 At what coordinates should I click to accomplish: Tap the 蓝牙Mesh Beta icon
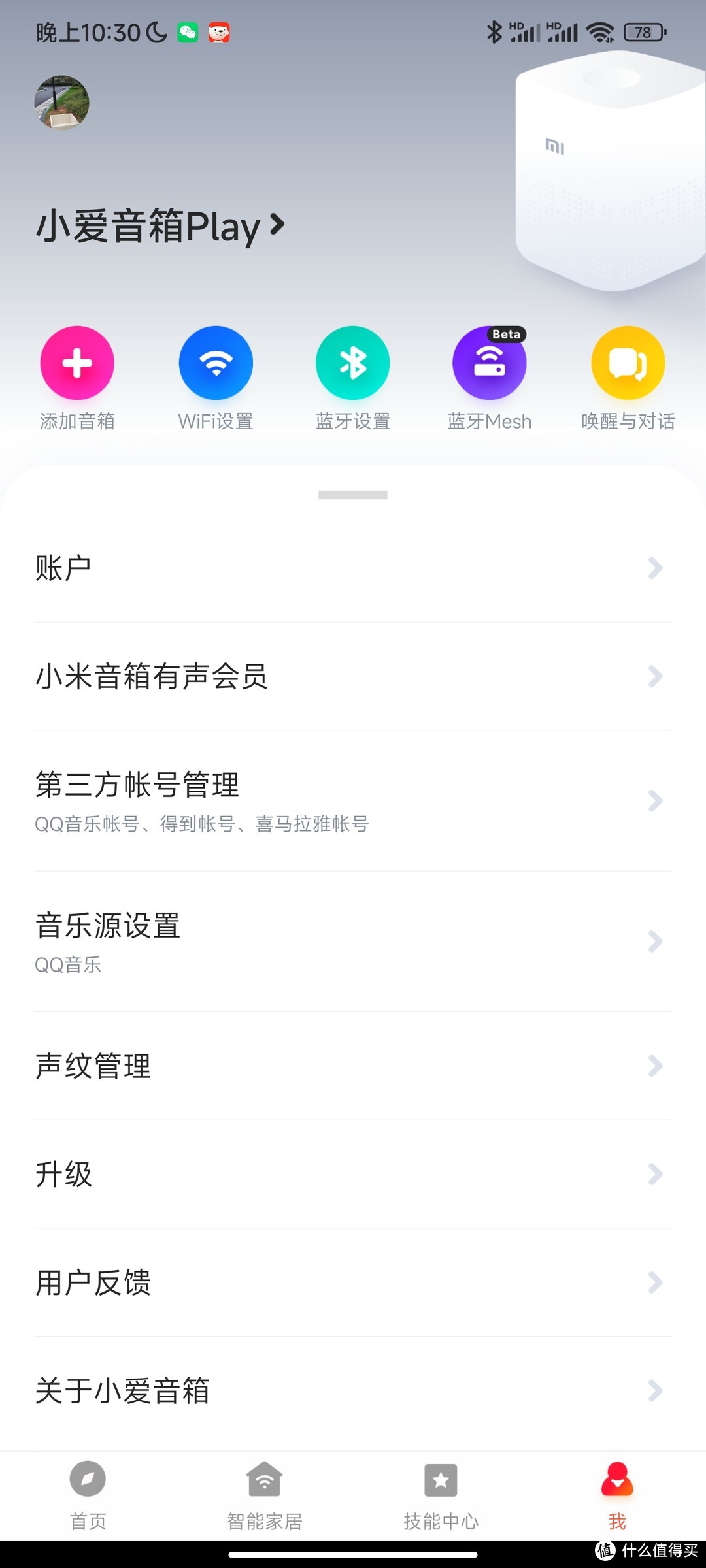coord(490,363)
